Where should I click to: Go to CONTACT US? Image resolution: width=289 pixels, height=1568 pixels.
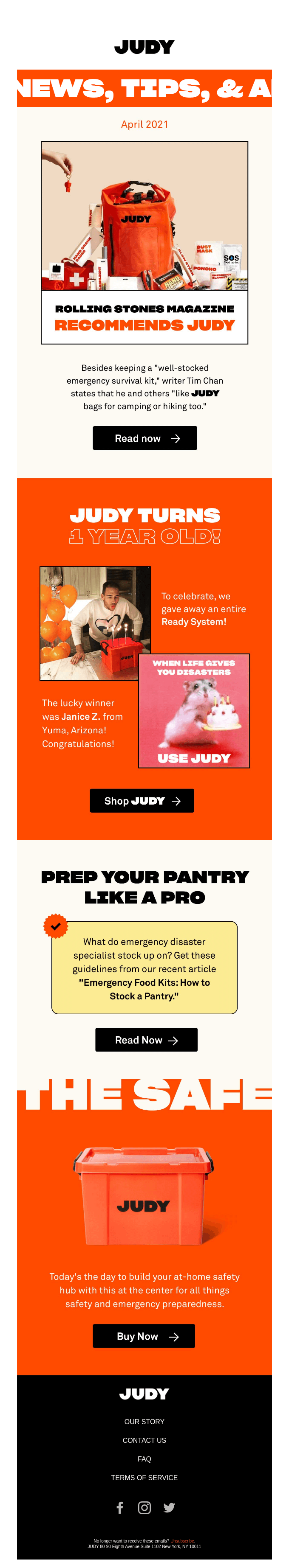(x=144, y=1440)
